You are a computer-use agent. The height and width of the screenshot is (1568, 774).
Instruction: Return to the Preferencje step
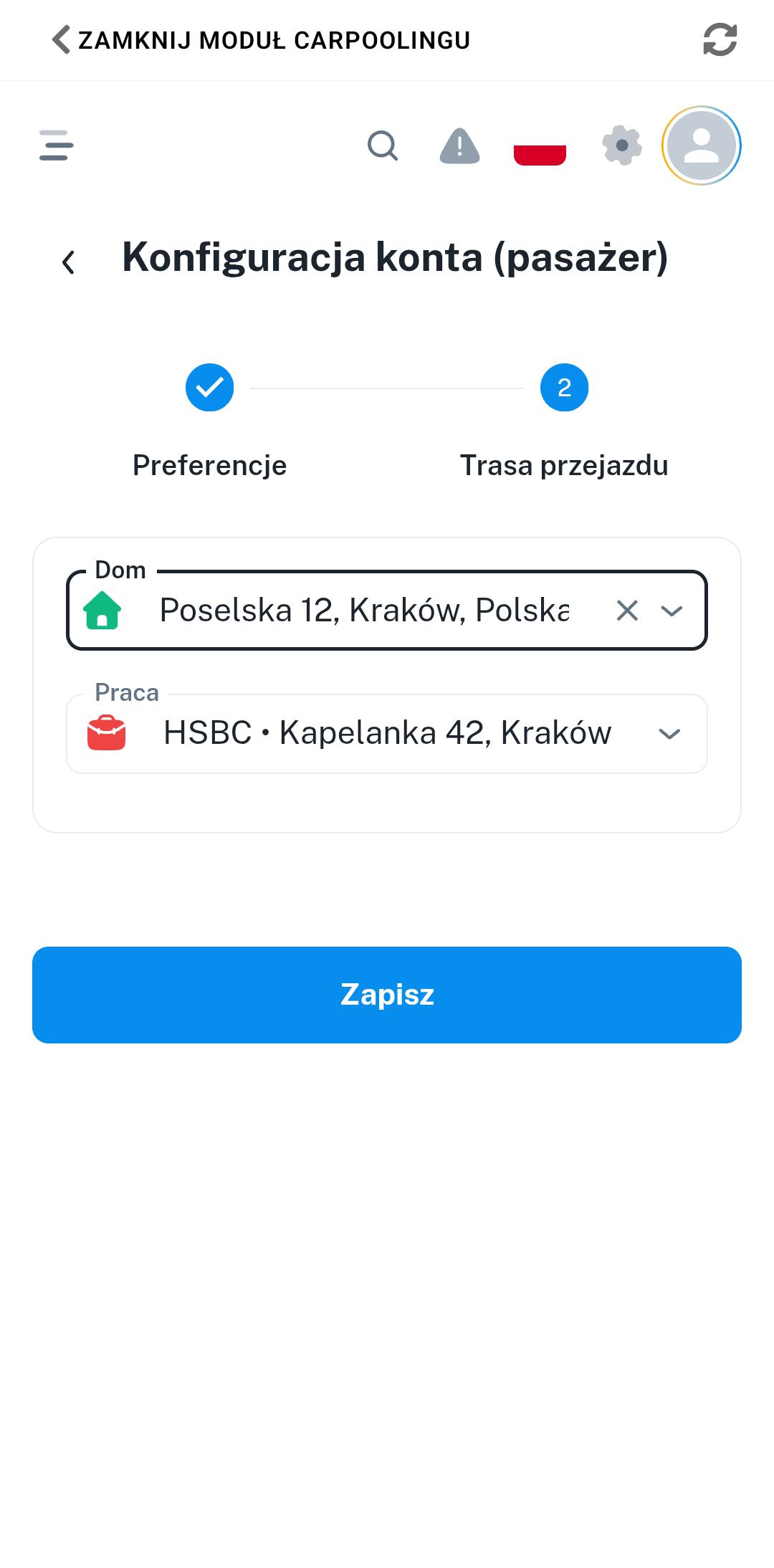point(209,388)
